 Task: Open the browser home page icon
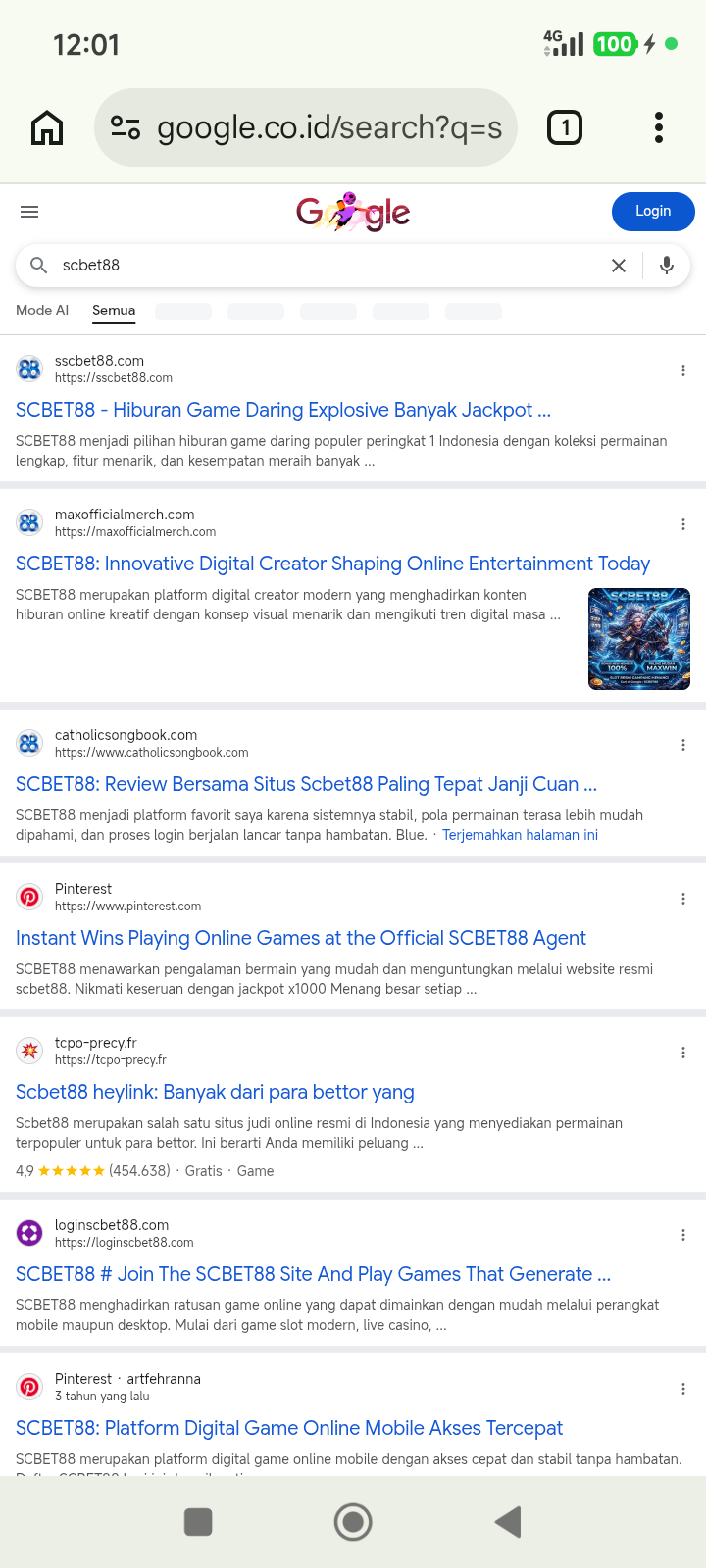[x=47, y=127]
